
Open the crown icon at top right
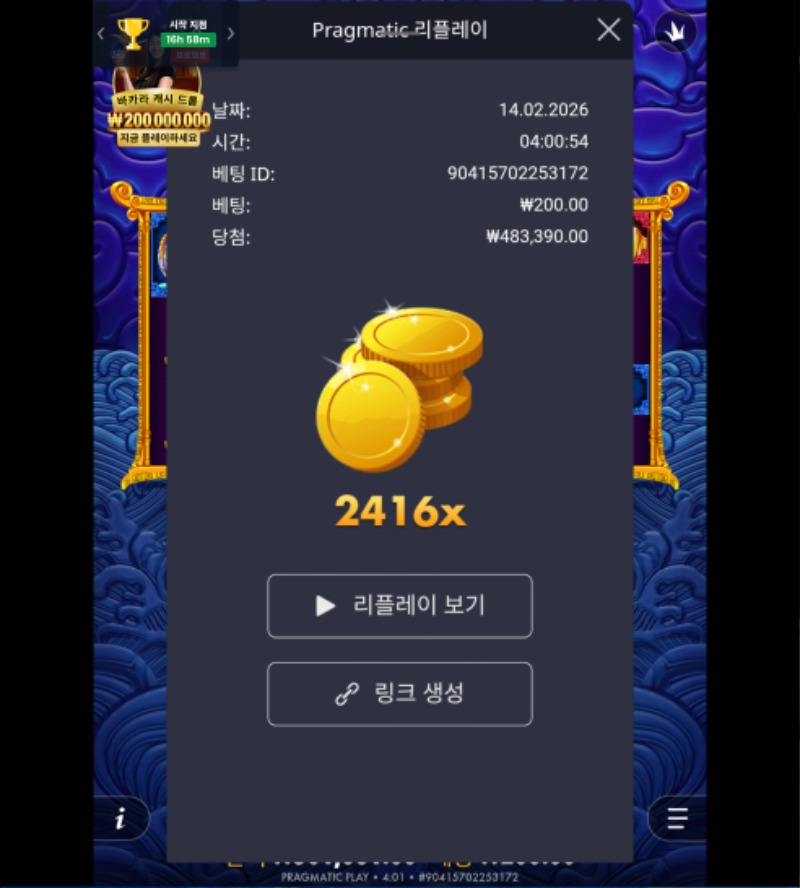(x=676, y=31)
